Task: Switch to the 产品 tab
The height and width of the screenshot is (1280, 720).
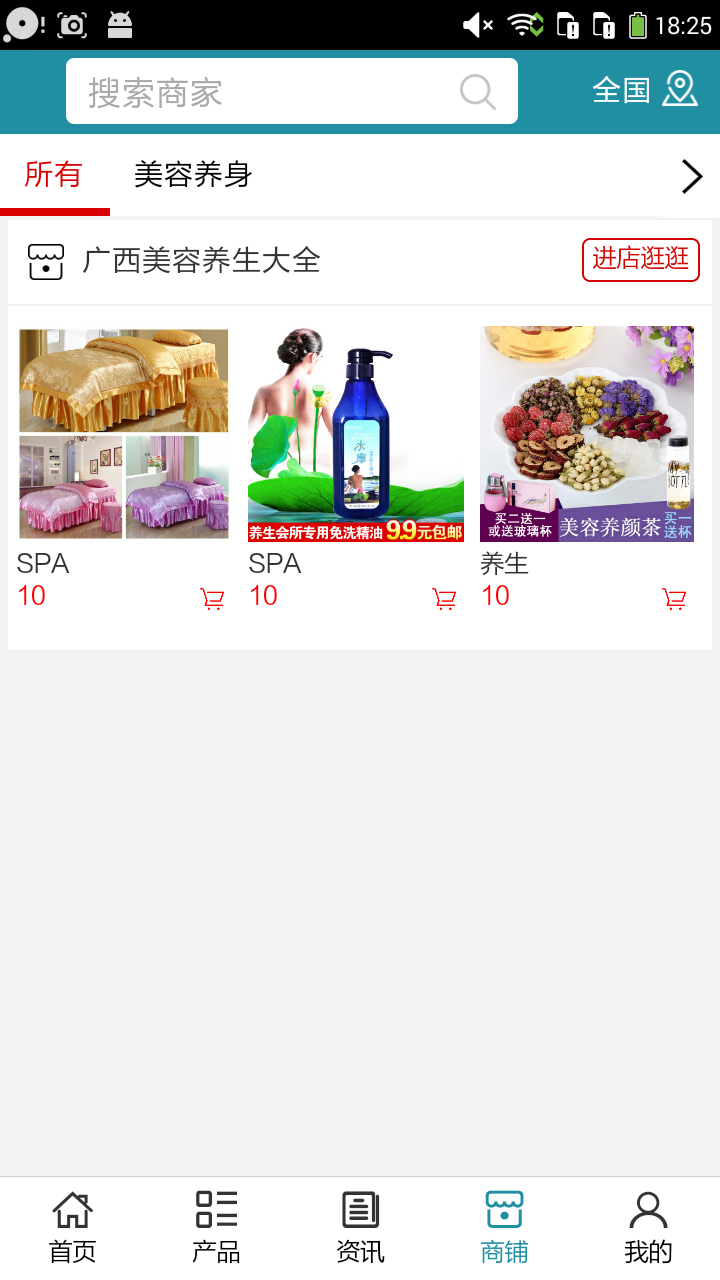Action: pyautogui.click(x=216, y=1227)
